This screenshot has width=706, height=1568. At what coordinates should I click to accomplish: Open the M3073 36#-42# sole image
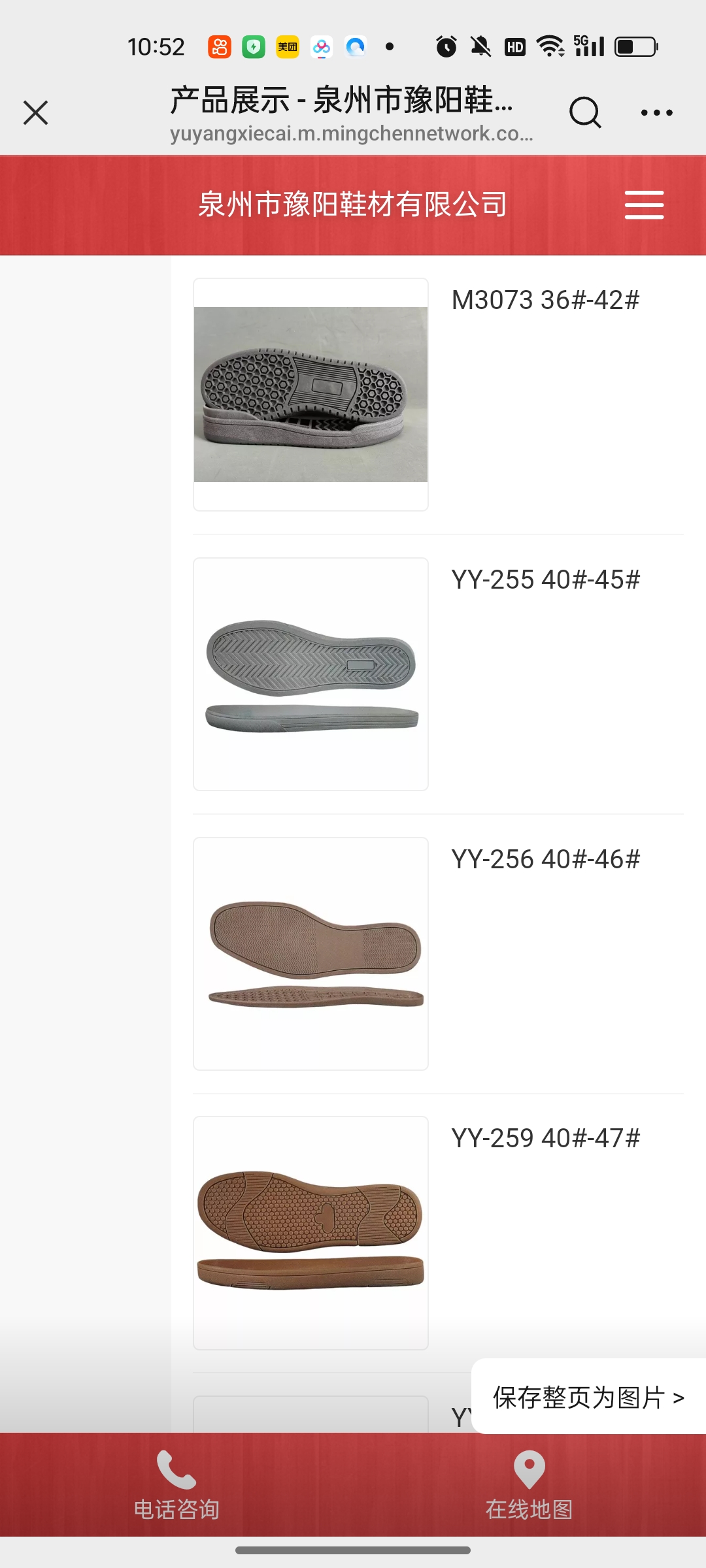pyautogui.click(x=311, y=395)
